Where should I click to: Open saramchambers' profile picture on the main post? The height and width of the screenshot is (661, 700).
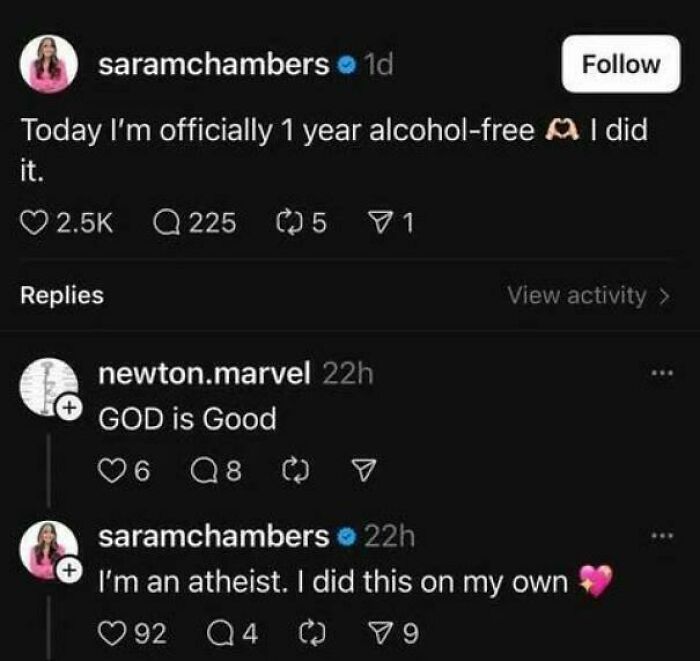tap(49, 64)
